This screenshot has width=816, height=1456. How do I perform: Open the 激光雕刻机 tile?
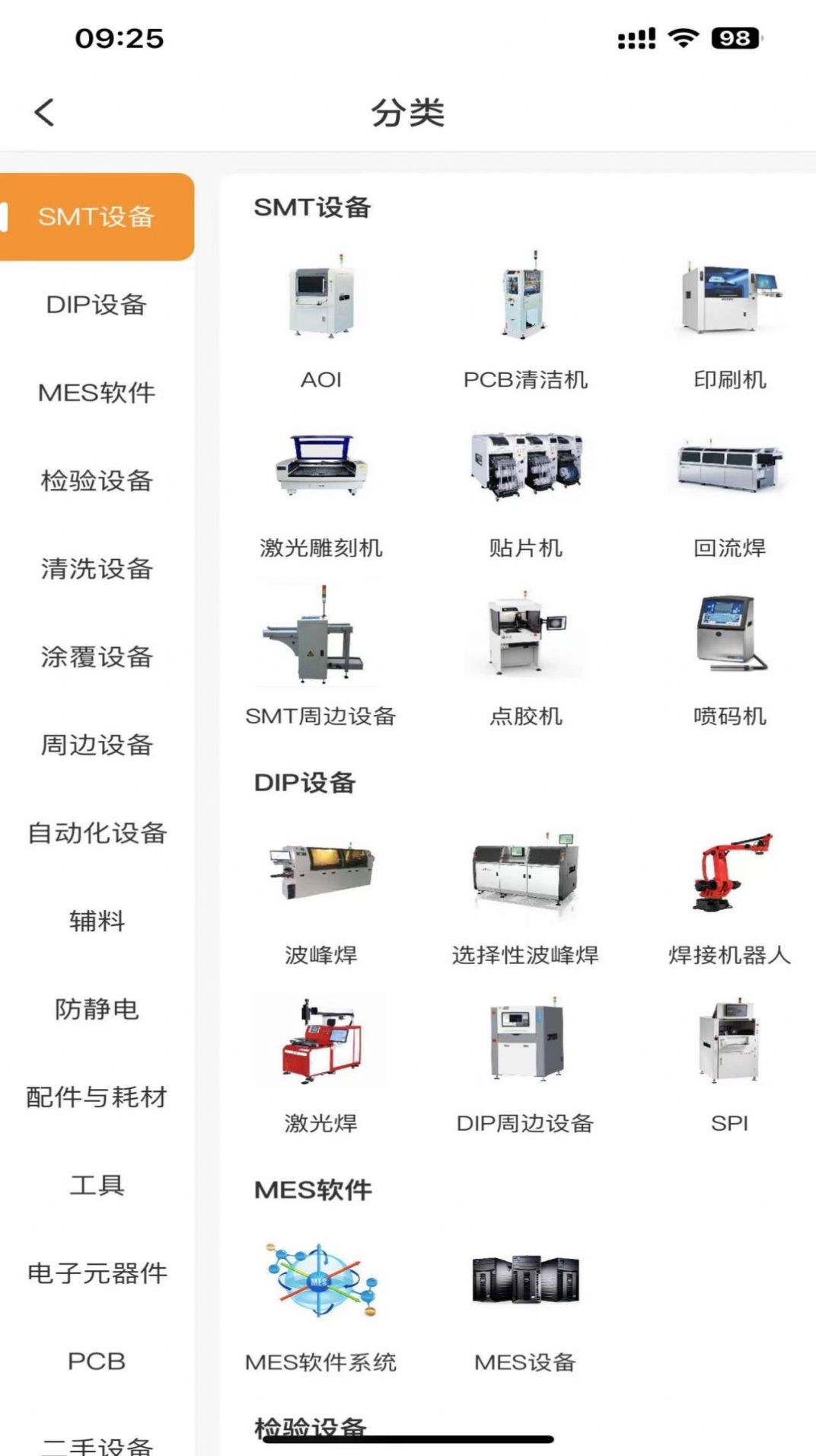(321, 487)
